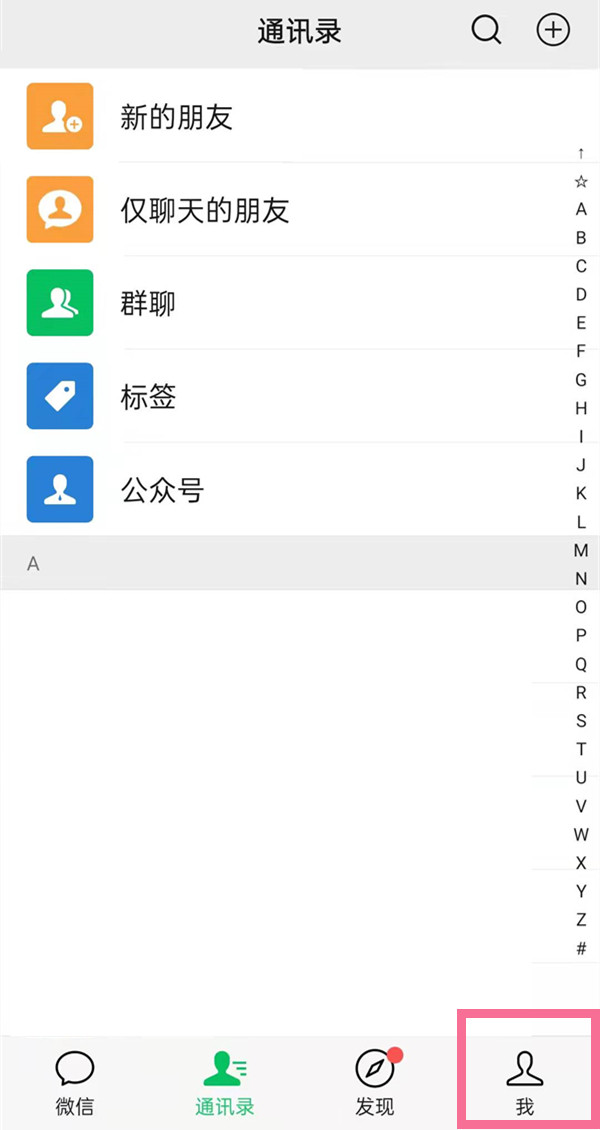Switch to the 发现 discover tab

click(x=375, y=1083)
